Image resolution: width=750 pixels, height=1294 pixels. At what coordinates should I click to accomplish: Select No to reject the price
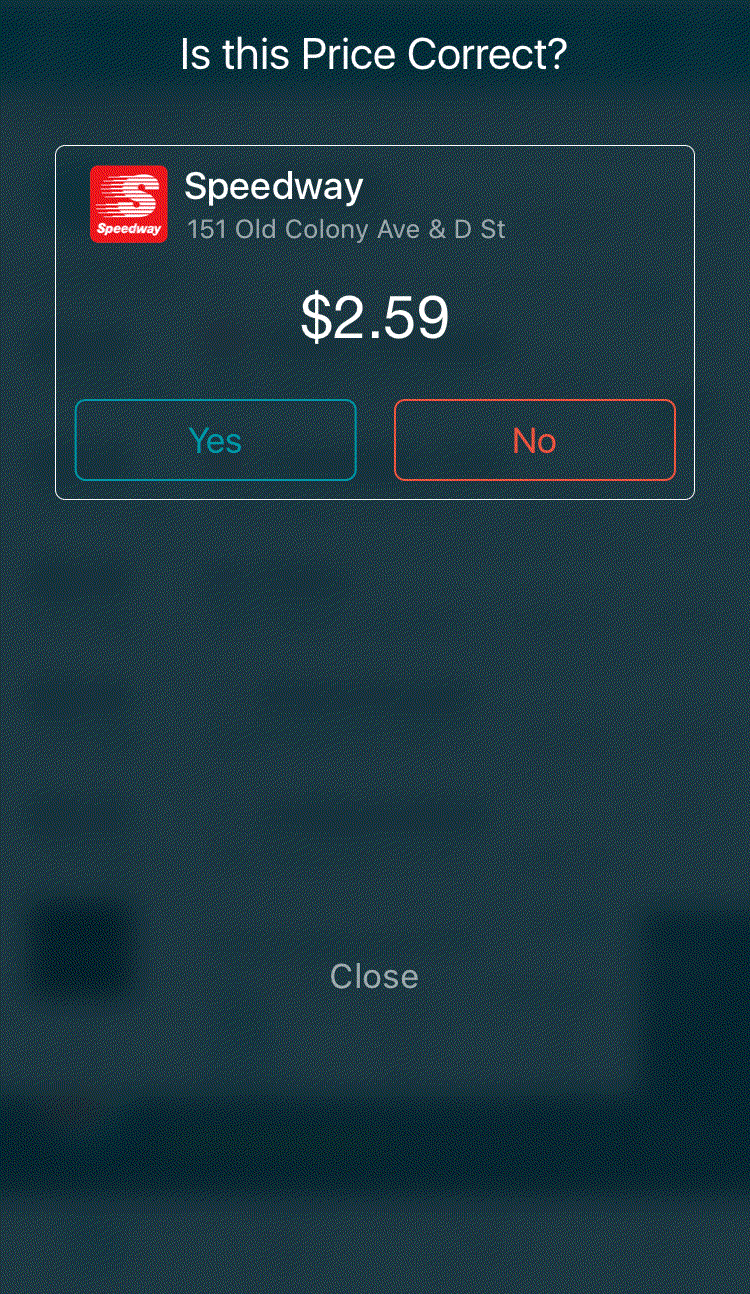click(535, 440)
